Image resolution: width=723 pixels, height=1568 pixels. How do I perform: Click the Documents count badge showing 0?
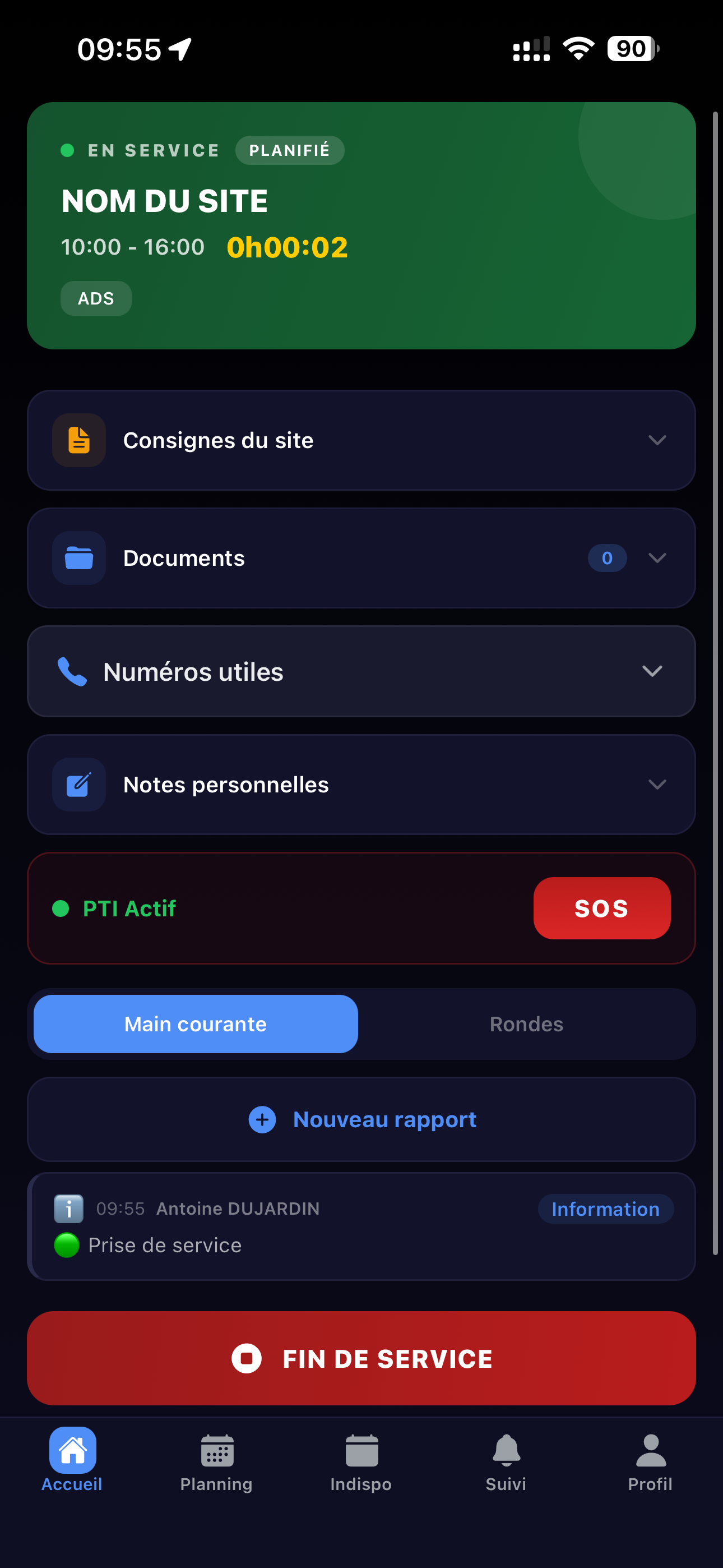click(606, 557)
